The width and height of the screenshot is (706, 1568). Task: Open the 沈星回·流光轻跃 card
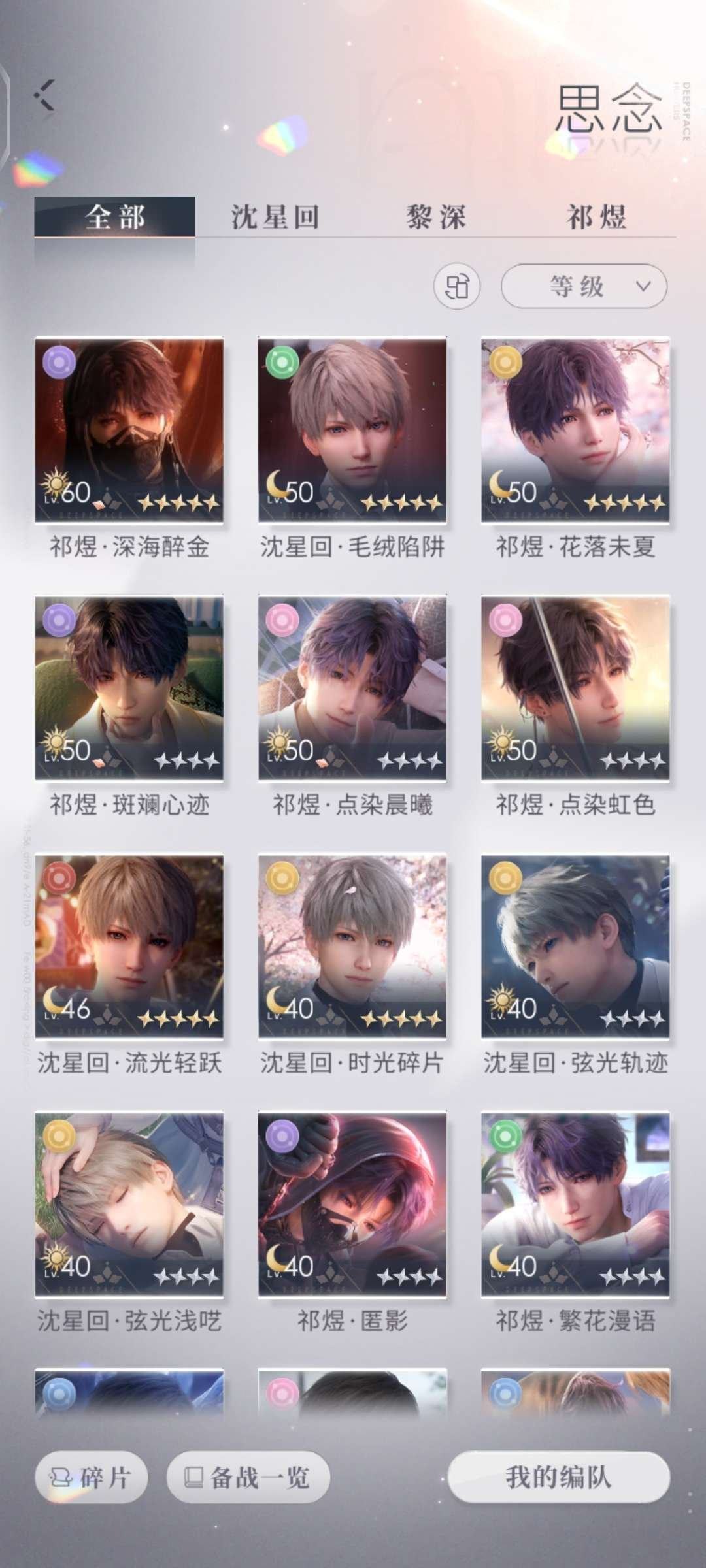[129, 946]
